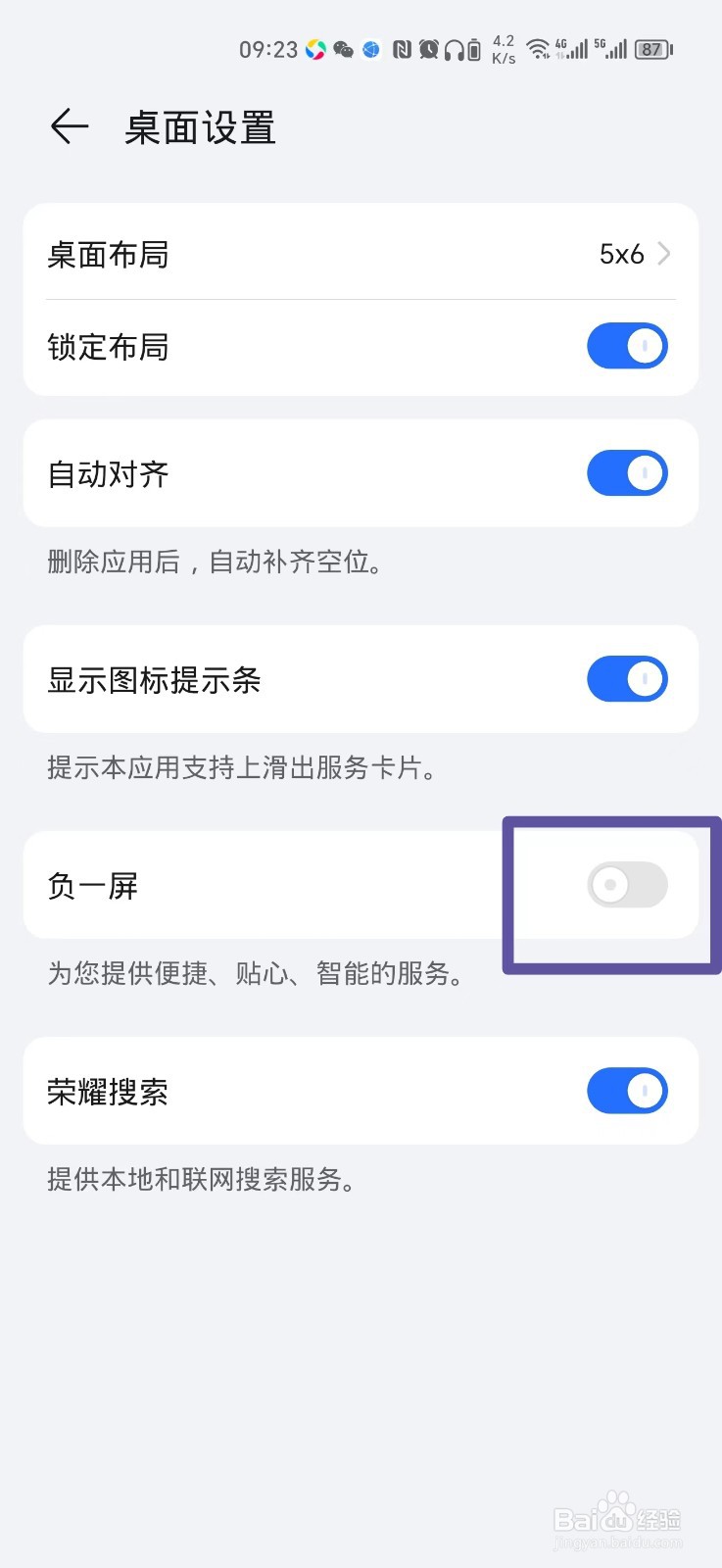Tap the headphones icon in the status bar

[453, 49]
